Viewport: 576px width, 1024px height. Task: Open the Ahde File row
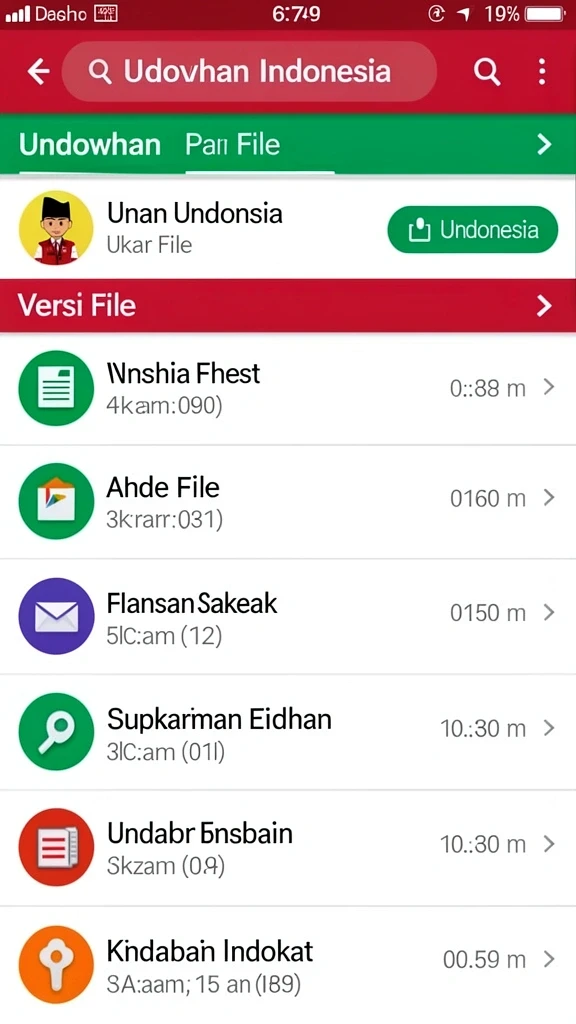click(288, 502)
